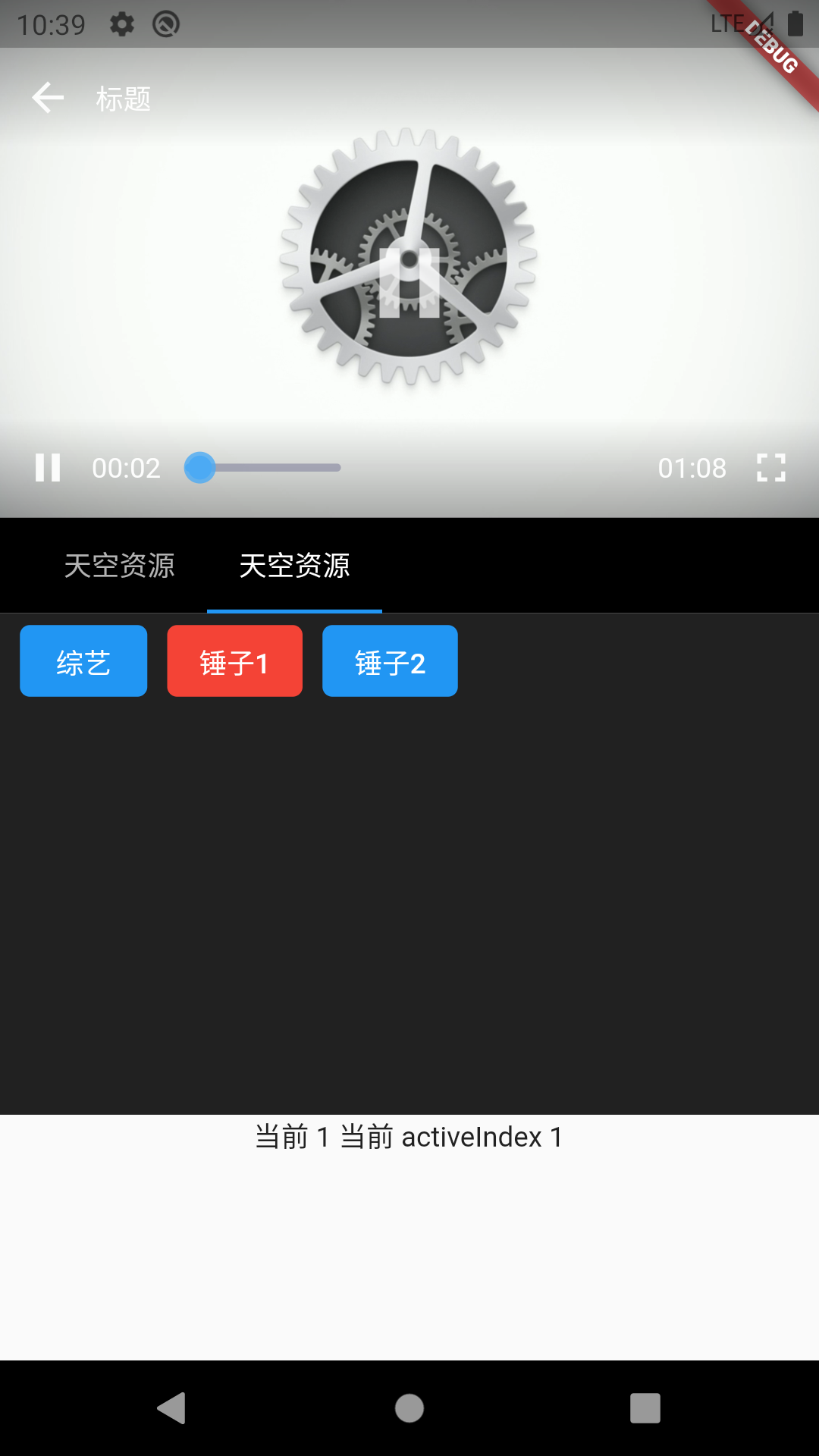Tap the Android back navigation button
This screenshot has height=1456, width=819.
172,1409
